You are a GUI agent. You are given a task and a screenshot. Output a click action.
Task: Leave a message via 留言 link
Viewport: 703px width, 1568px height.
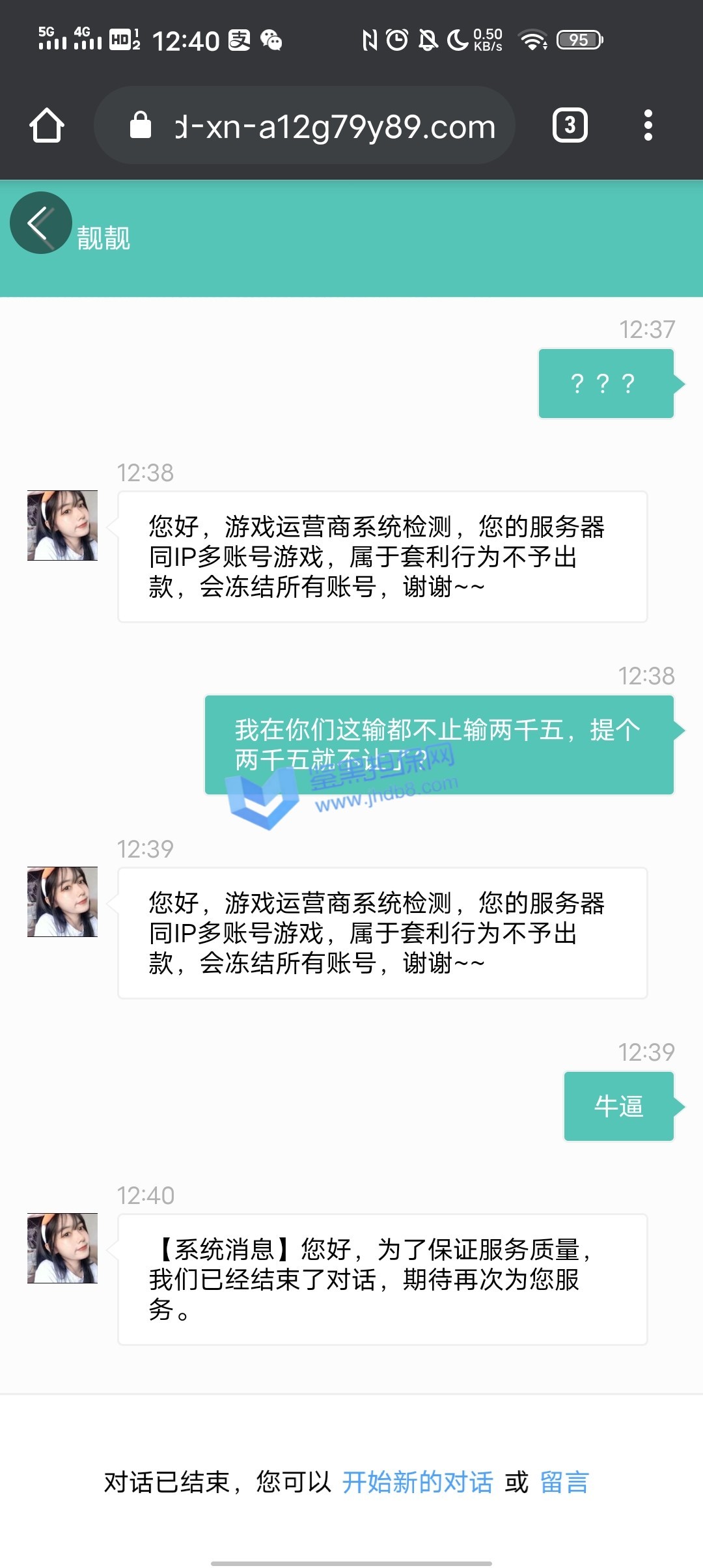pos(564,1483)
